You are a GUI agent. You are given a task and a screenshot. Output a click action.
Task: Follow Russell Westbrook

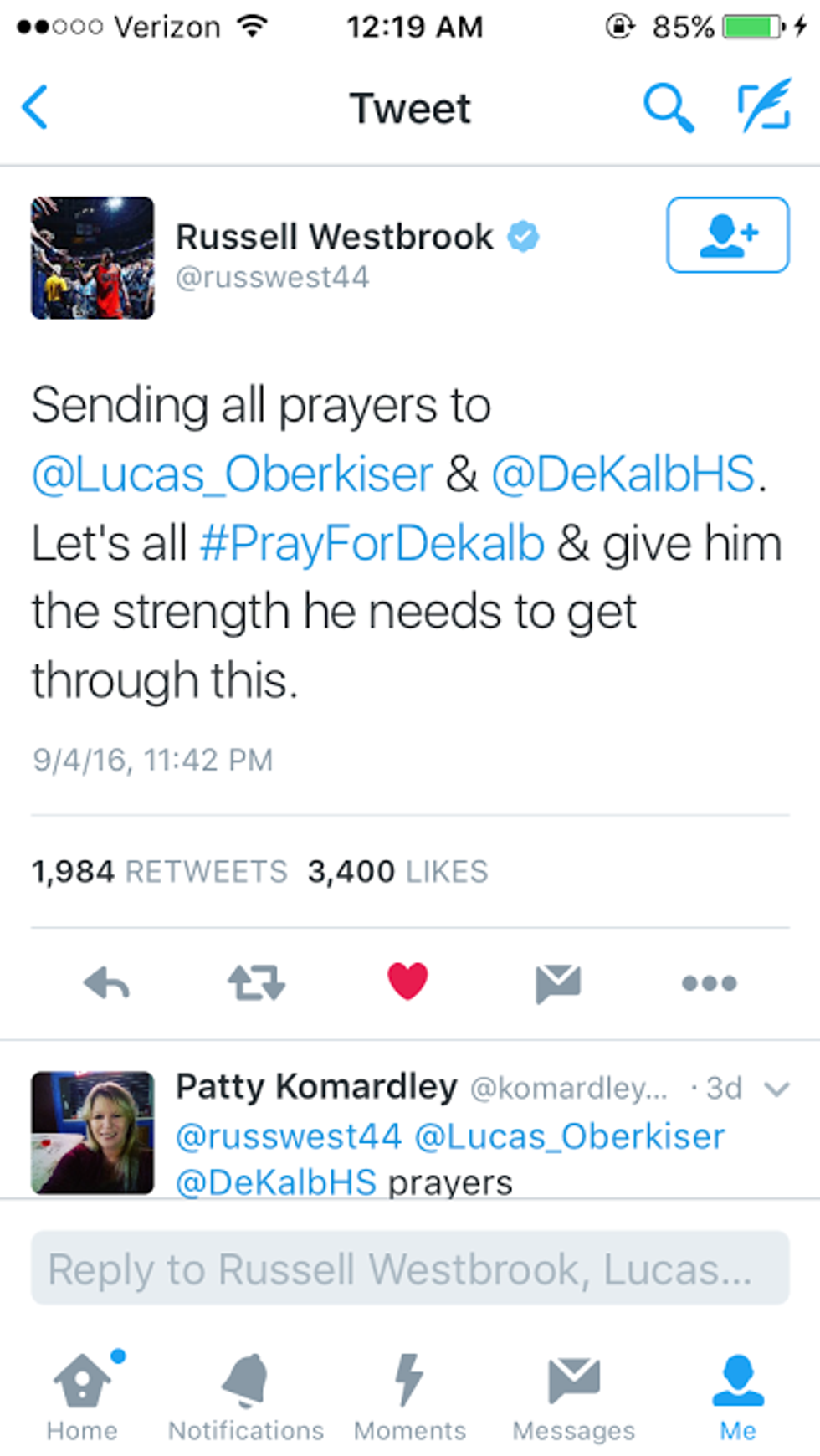click(727, 235)
